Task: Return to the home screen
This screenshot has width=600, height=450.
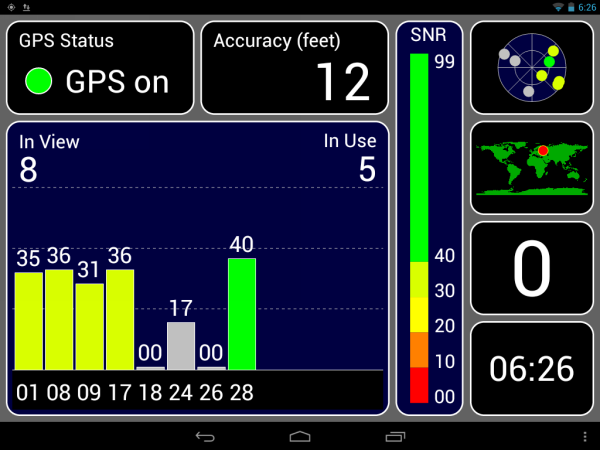Action: tap(300, 436)
